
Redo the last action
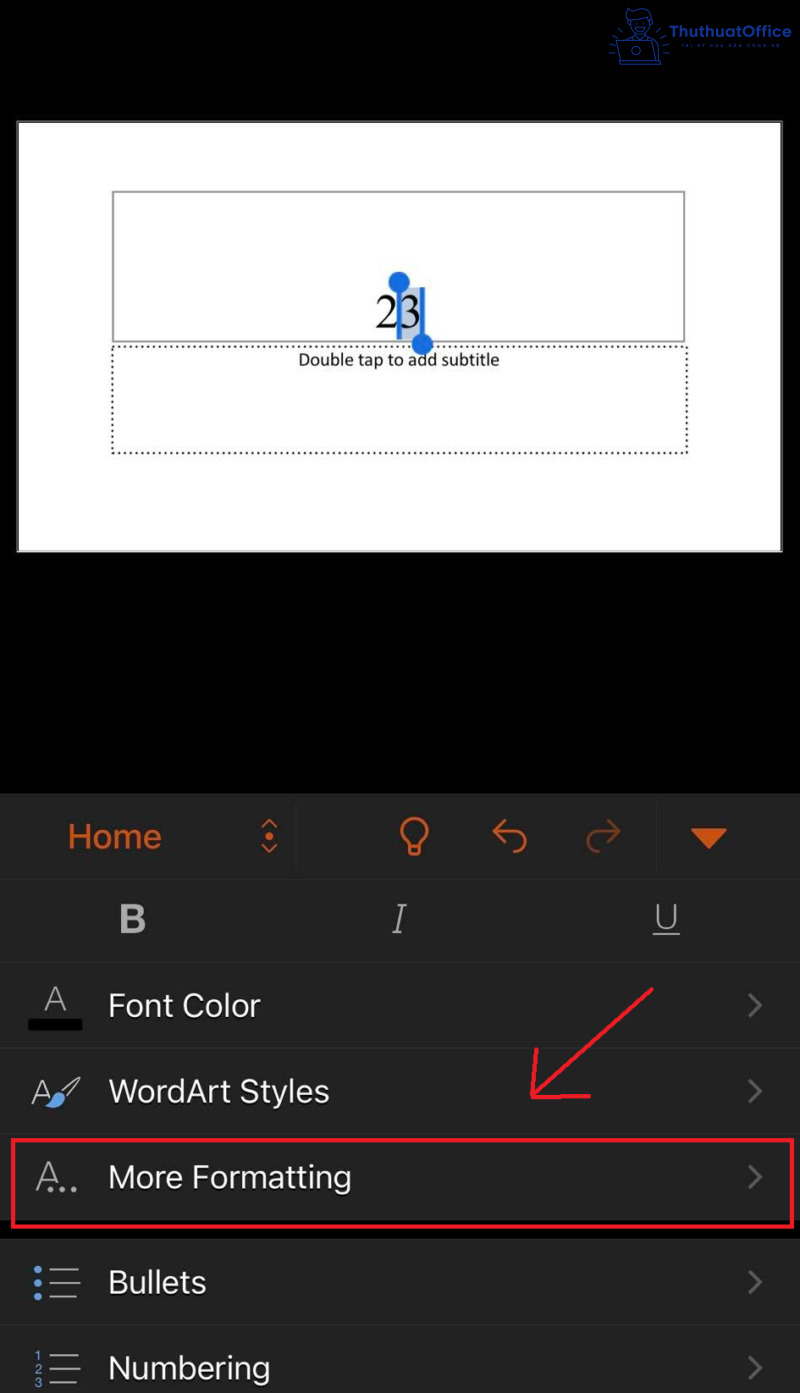tap(603, 836)
